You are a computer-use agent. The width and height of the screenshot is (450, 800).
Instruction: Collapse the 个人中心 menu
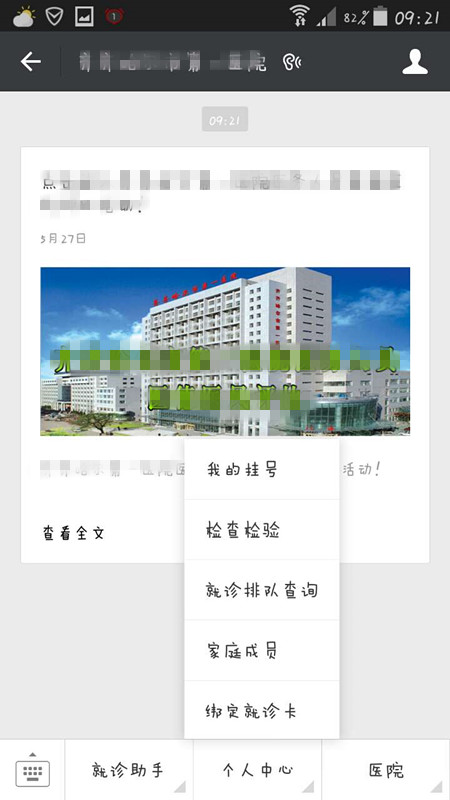click(x=258, y=770)
